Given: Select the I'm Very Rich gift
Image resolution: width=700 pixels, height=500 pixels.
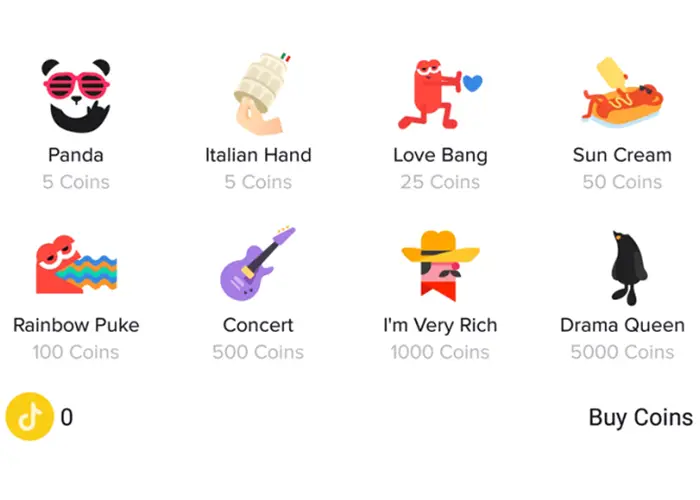Looking at the screenshot, I should click(440, 267).
